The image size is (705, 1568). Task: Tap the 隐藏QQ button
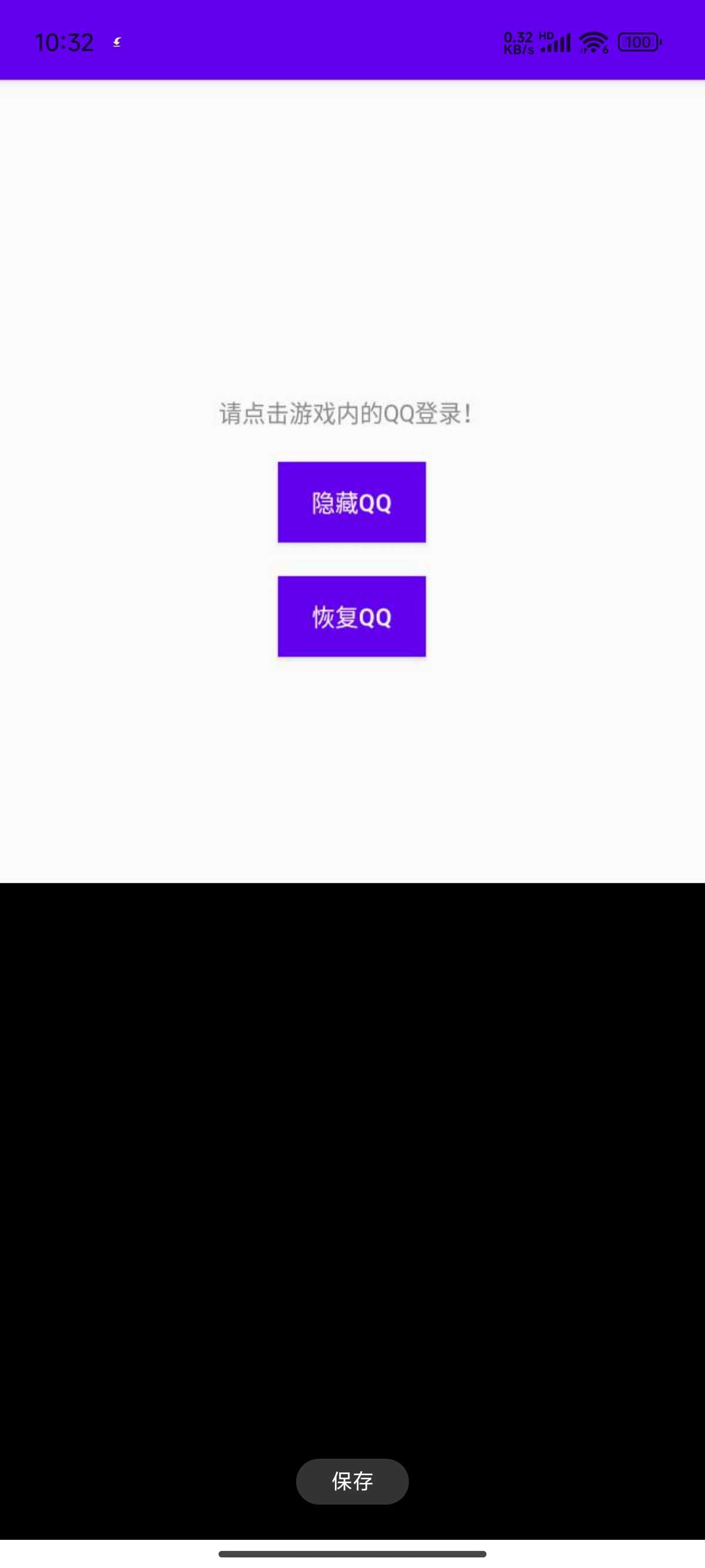[352, 502]
